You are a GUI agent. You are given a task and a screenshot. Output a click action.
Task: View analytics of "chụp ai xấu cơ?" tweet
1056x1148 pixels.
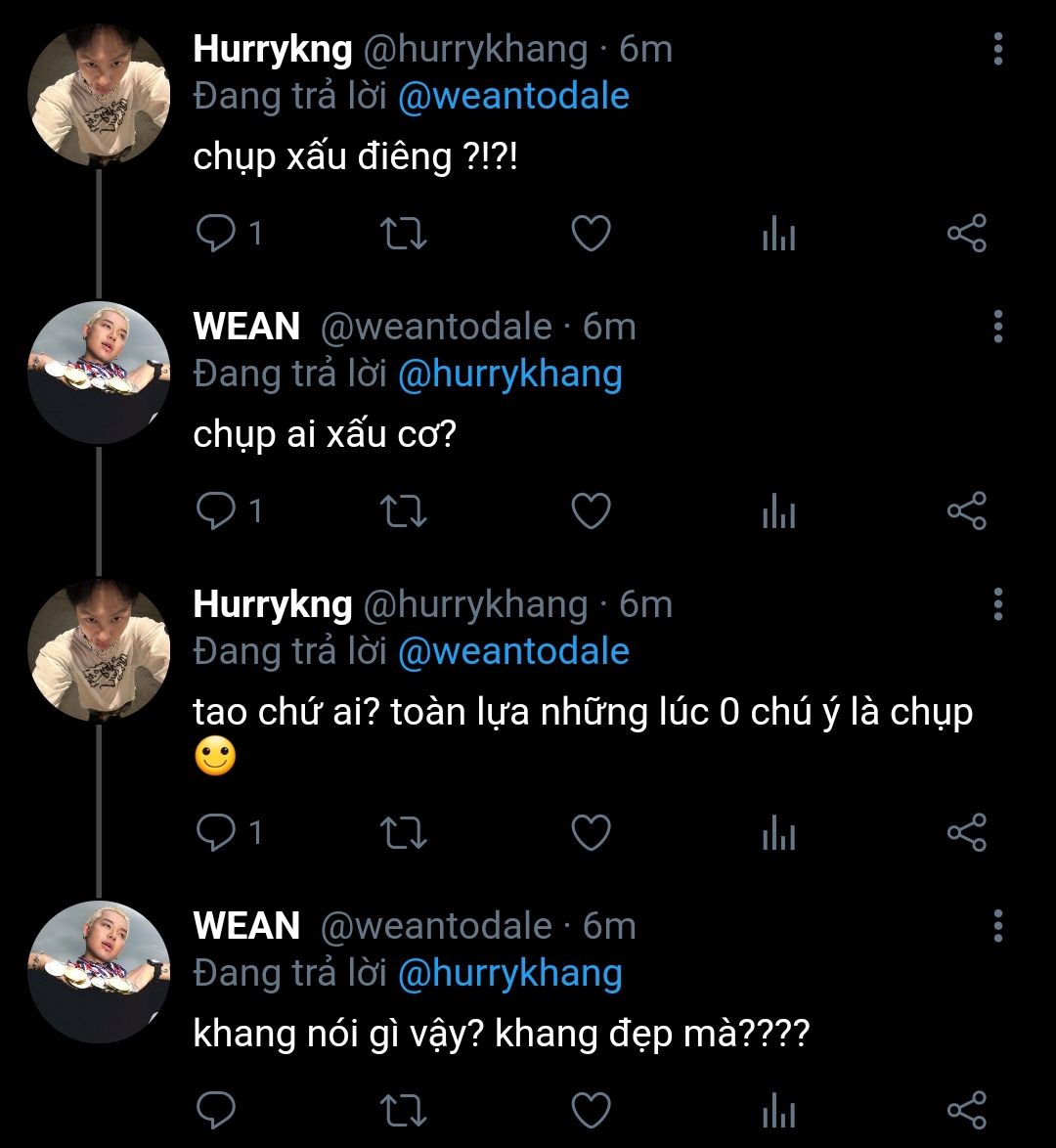(x=778, y=511)
